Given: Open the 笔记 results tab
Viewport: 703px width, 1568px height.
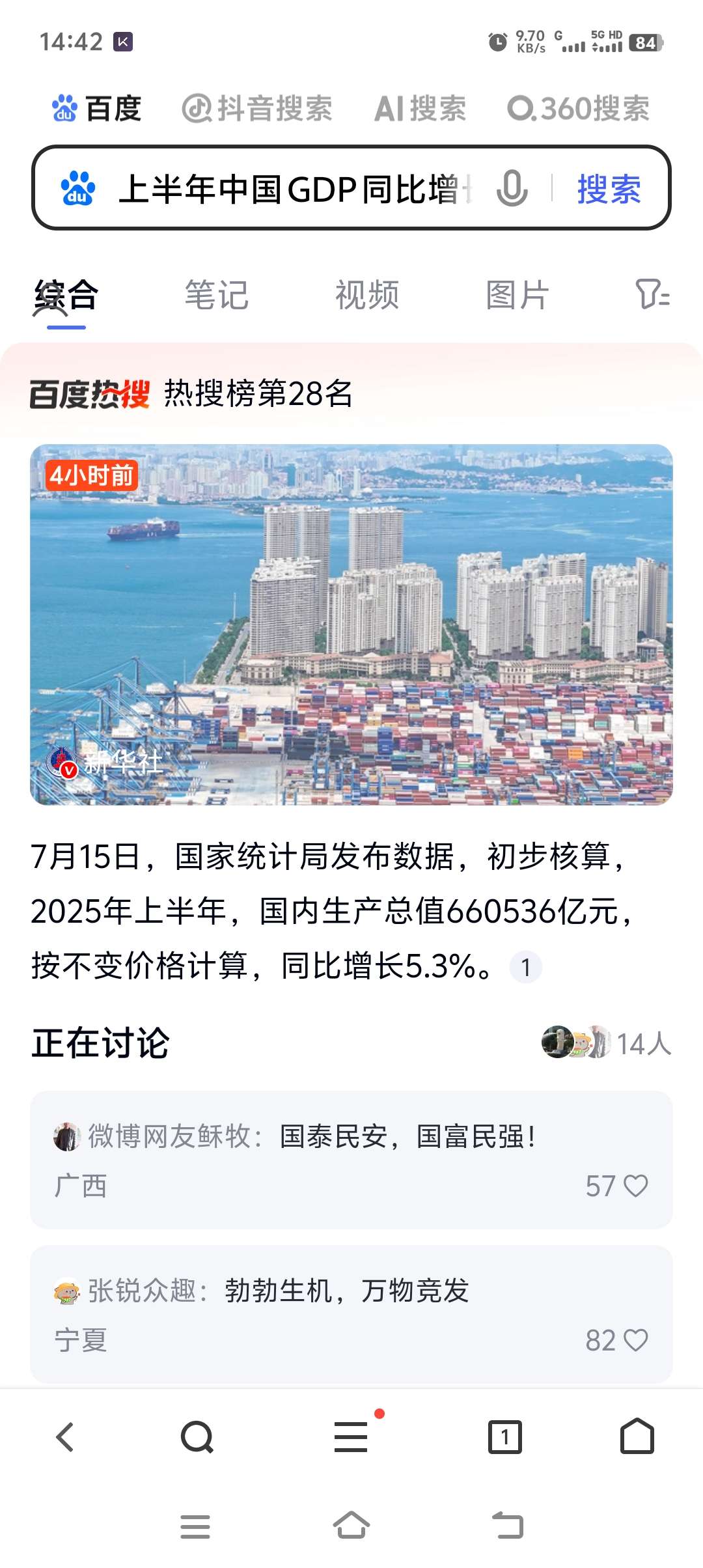Looking at the screenshot, I should tap(216, 295).
